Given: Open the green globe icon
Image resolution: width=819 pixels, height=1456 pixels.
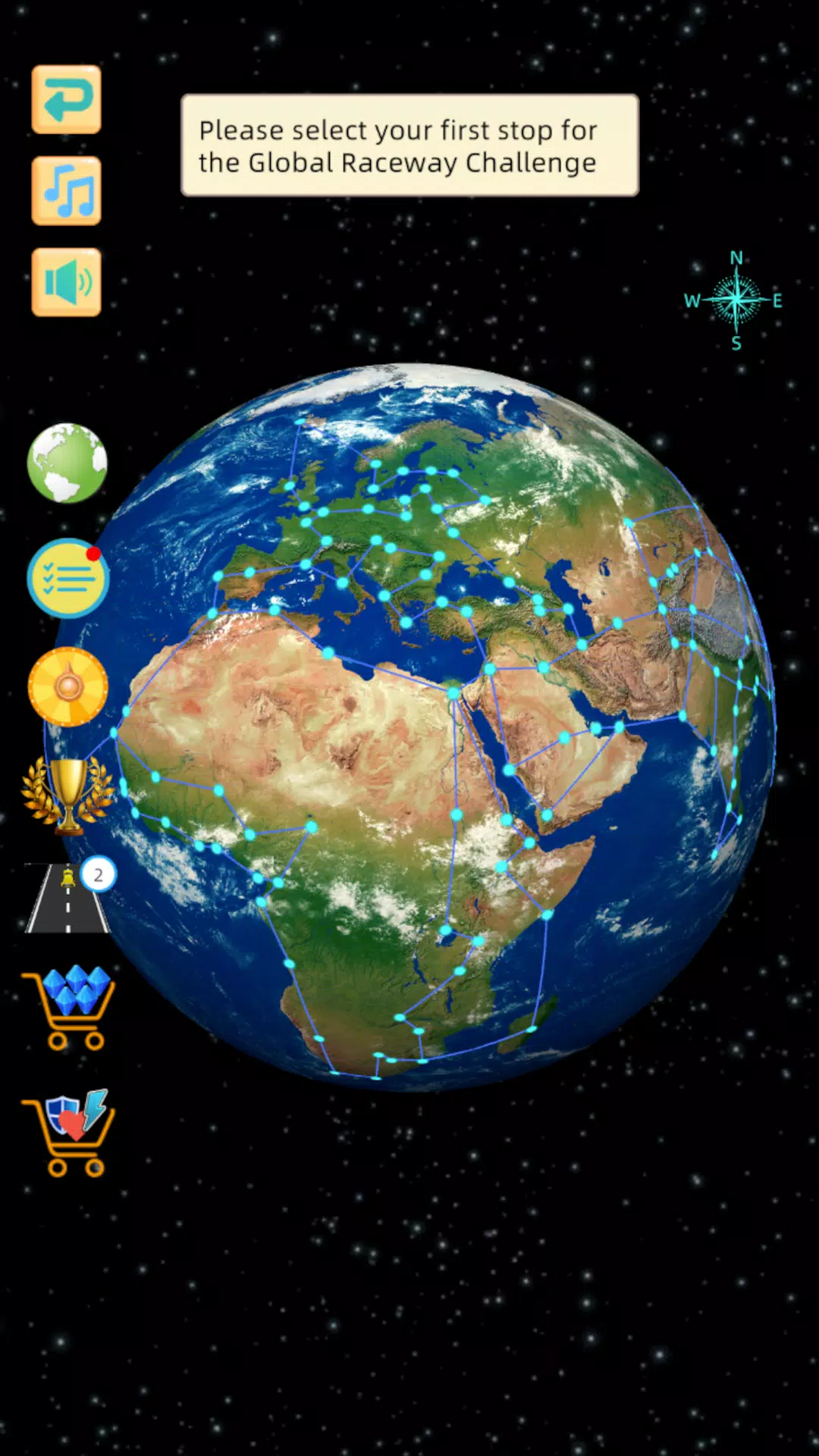Looking at the screenshot, I should (x=67, y=463).
